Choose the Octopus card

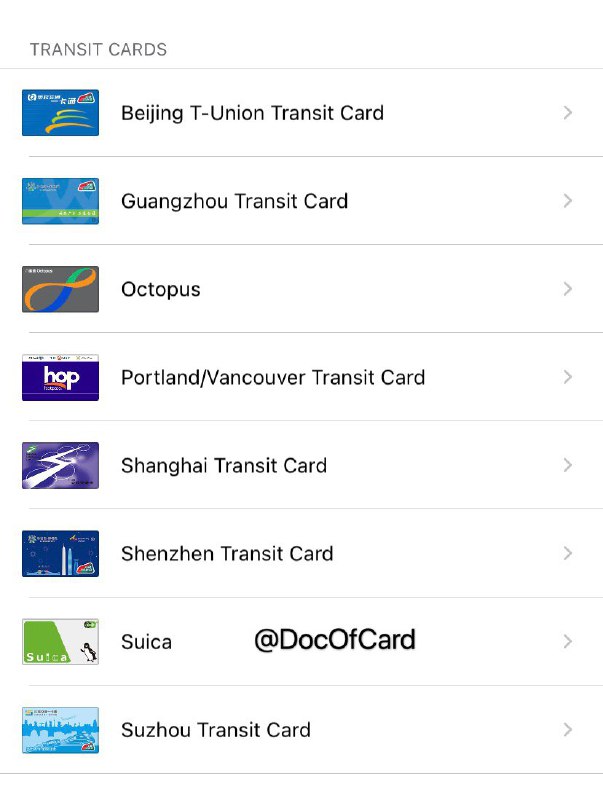coord(161,289)
